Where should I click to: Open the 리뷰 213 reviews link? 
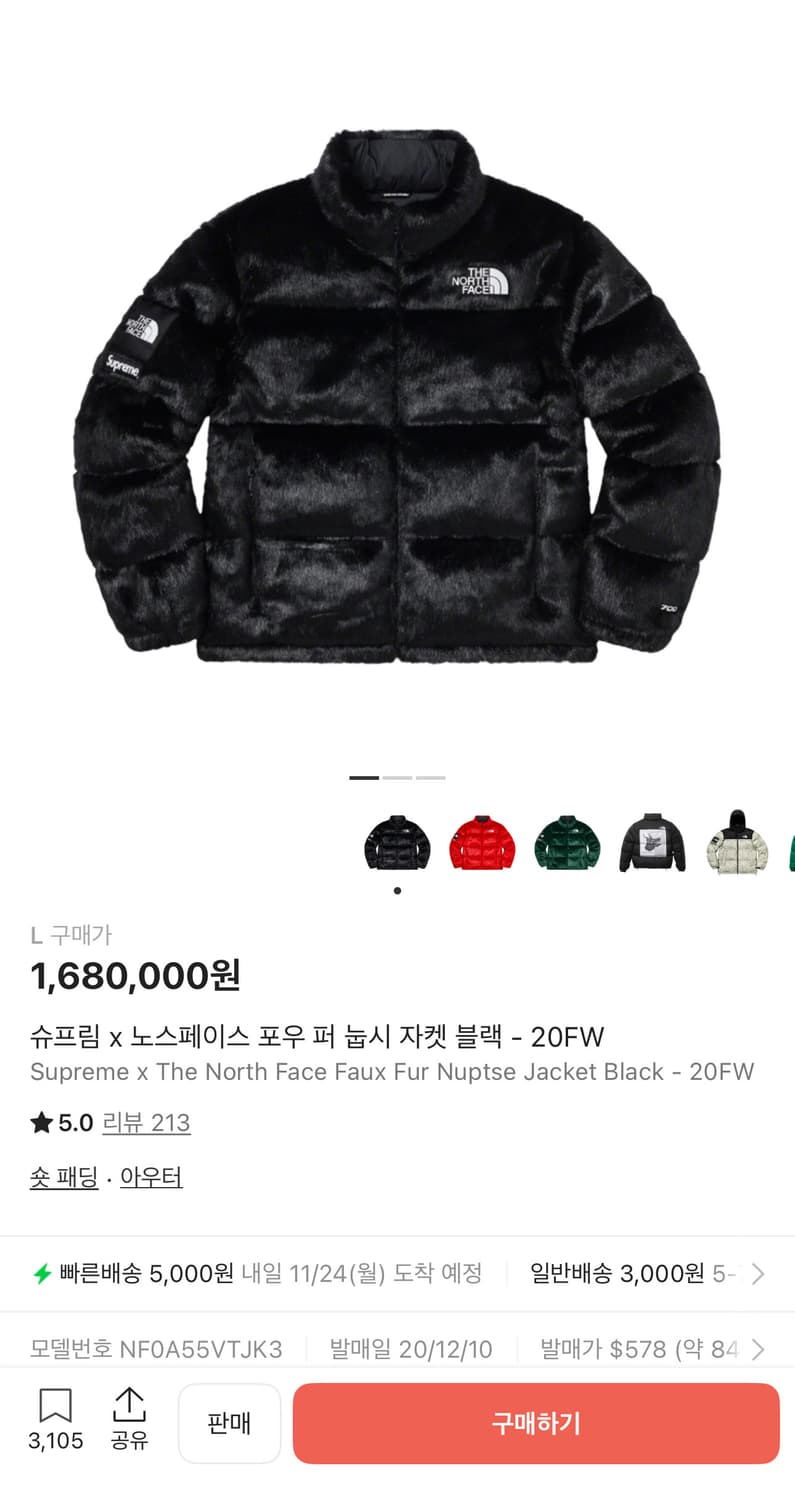(146, 1123)
